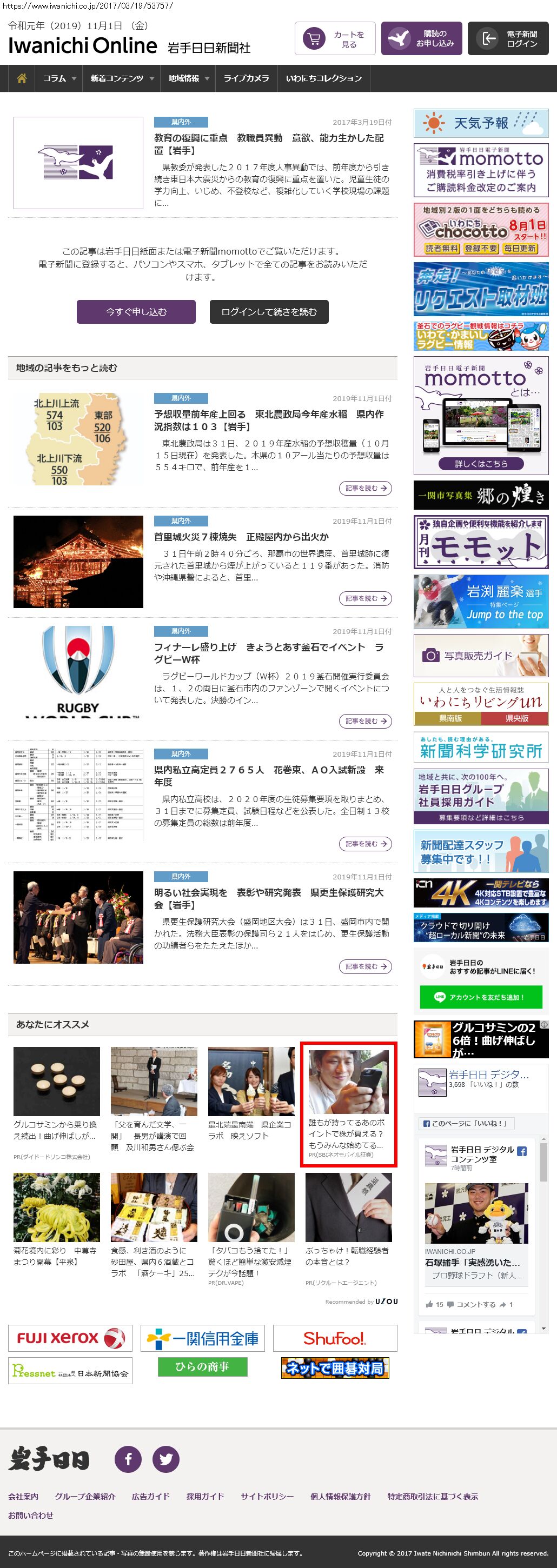Read the 首里城火災 article via 記事を読む
557x1568 pixels.
[364, 598]
